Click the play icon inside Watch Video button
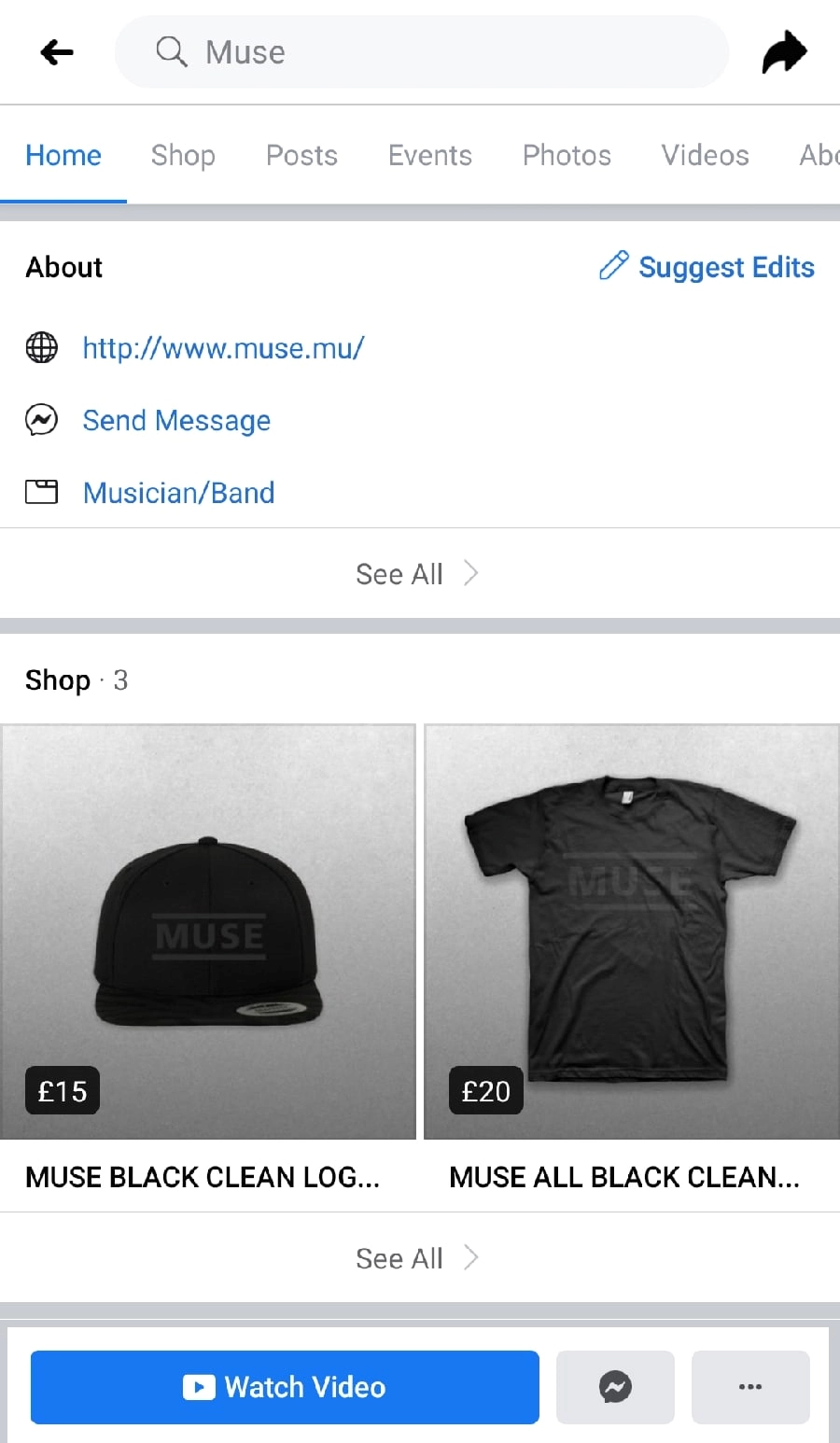This screenshot has width=840, height=1443. pyautogui.click(x=198, y=1387)
